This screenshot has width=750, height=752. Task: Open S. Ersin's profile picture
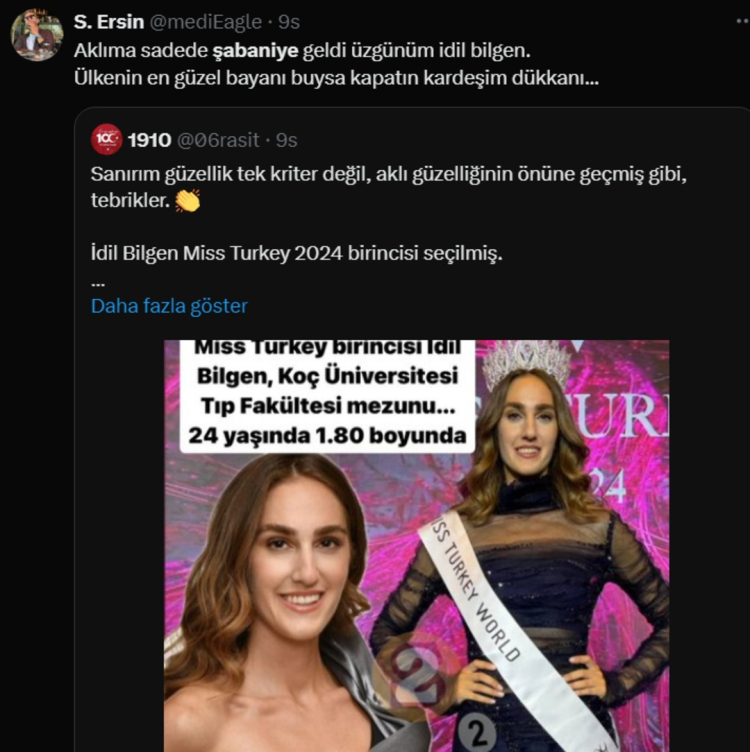pyautogui.click(x=37, y=35)
